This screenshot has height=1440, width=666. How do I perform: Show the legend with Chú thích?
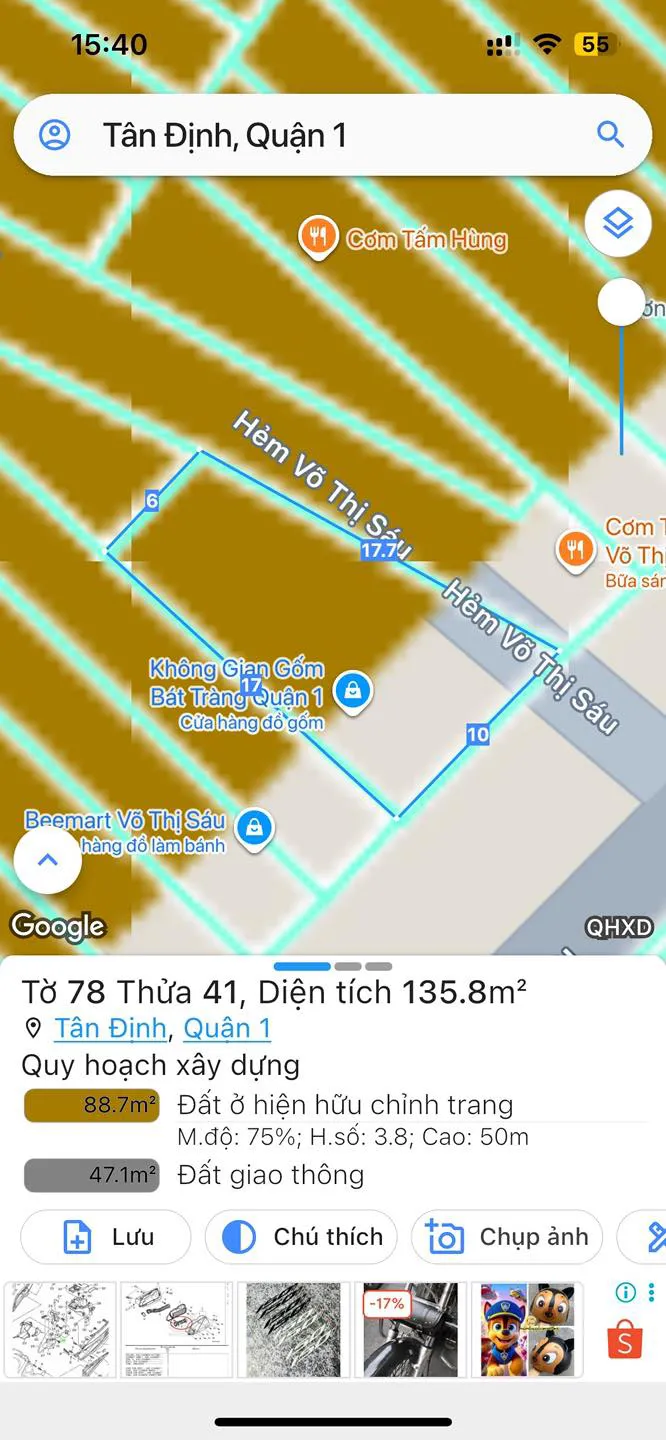pos(301,1237)
